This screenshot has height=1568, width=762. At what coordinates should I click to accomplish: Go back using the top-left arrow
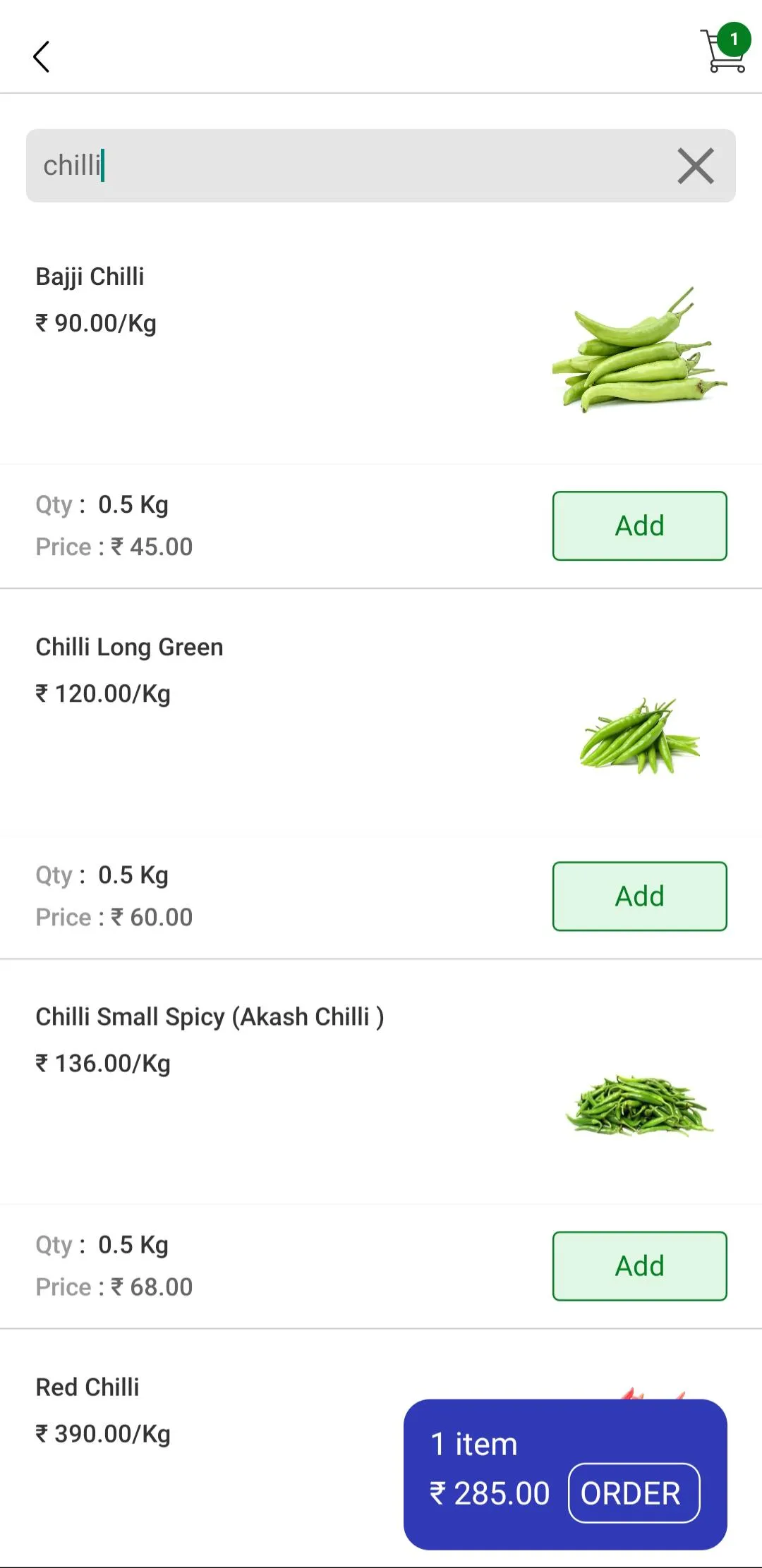tap(42, 56)
